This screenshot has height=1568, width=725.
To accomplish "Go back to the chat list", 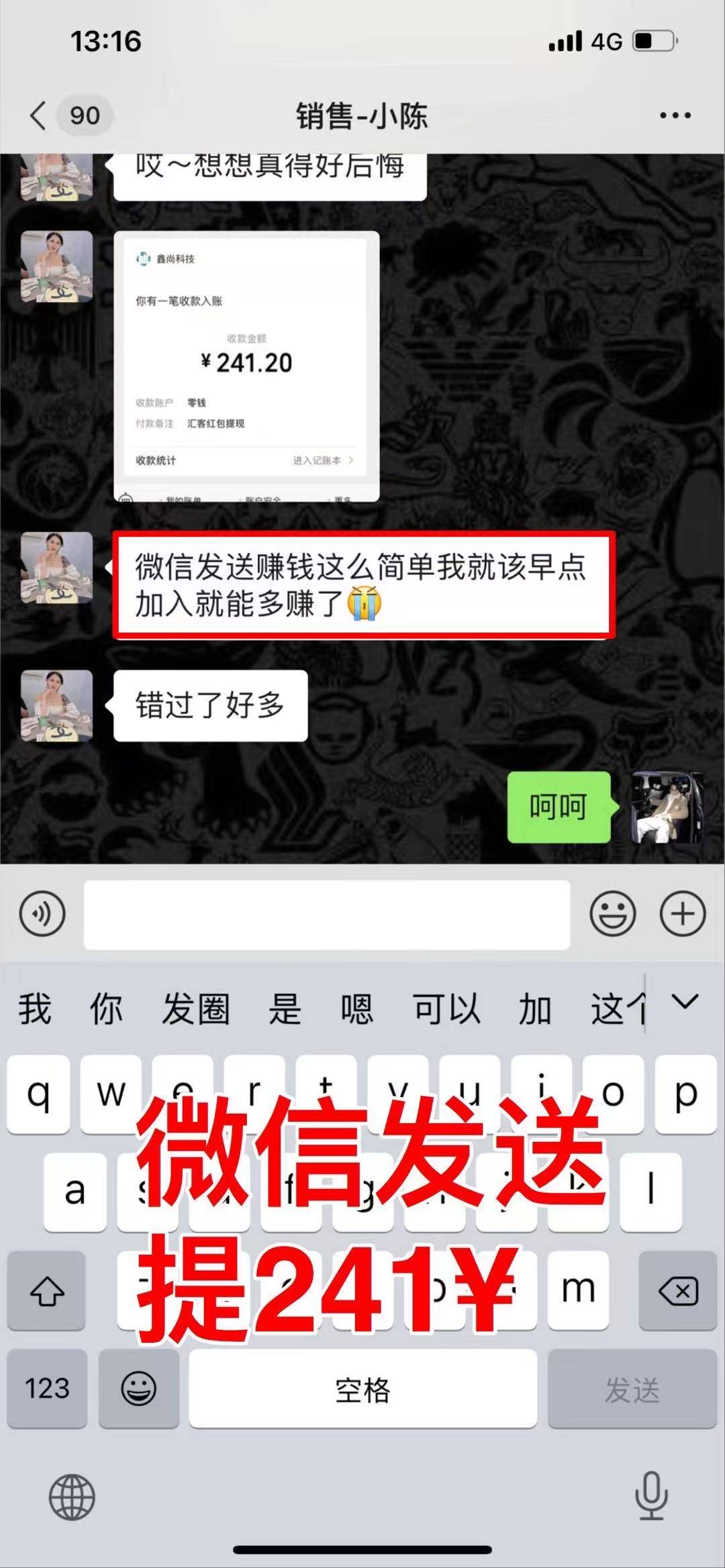I will point(39,115).
